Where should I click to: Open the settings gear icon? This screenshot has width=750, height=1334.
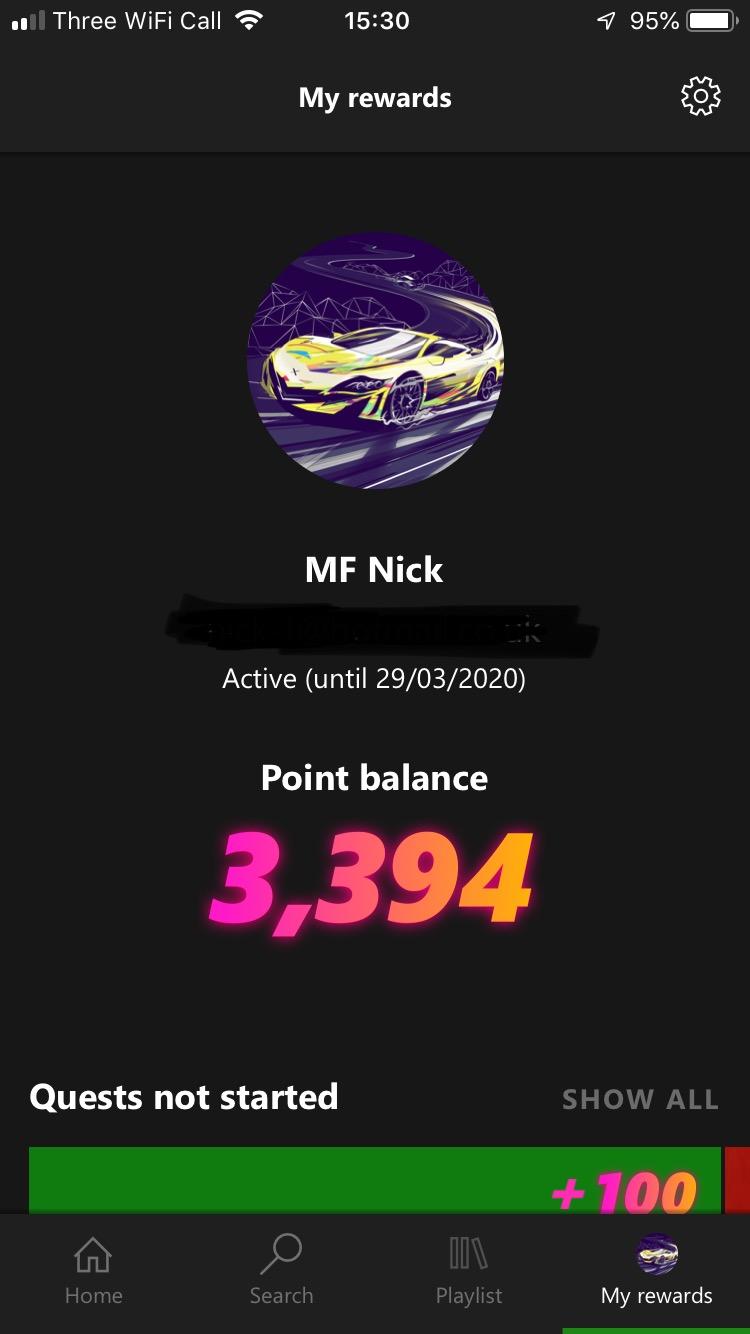point(700,97)
